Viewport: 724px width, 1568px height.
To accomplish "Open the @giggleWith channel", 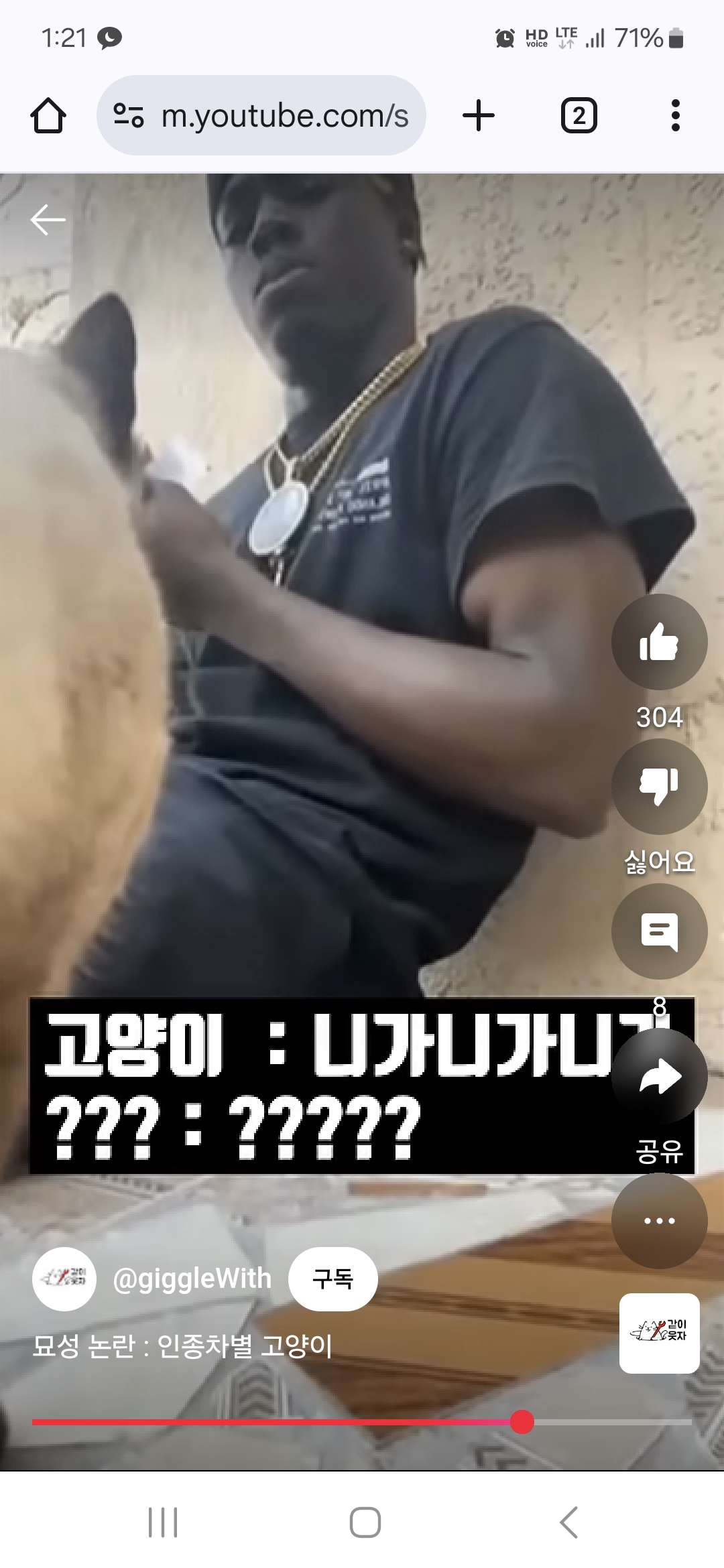I will [x=192, y=1279].
